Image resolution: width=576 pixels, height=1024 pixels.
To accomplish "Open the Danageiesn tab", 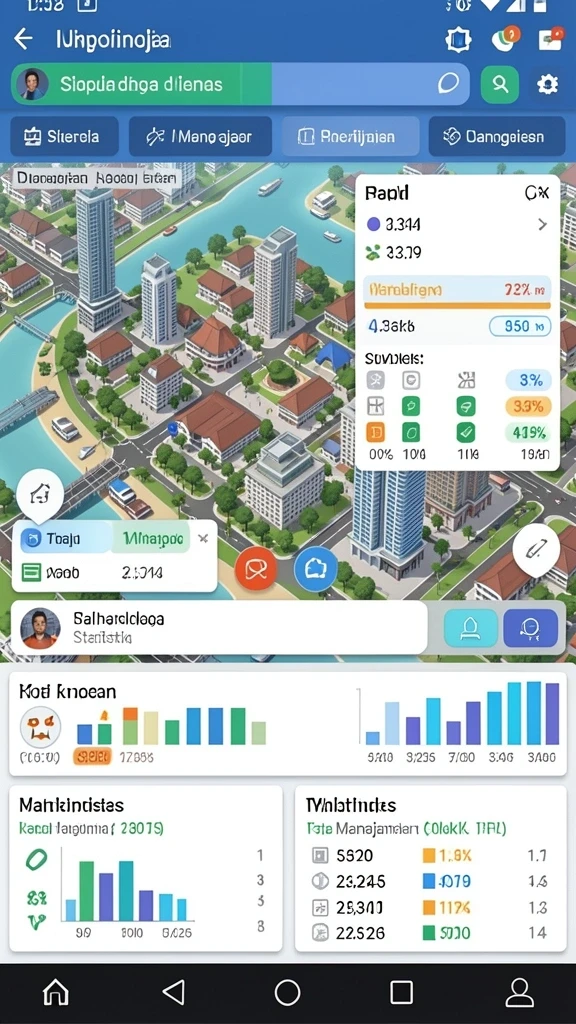I will (x=496, y=136).
